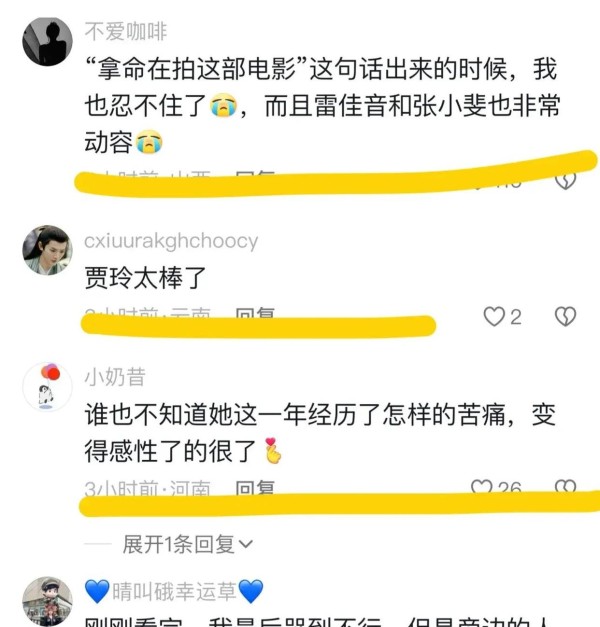The image size is (600, 627).
Task: Dislike 不爱咖啡's comment with broken heart
Action: coord(566,180)
